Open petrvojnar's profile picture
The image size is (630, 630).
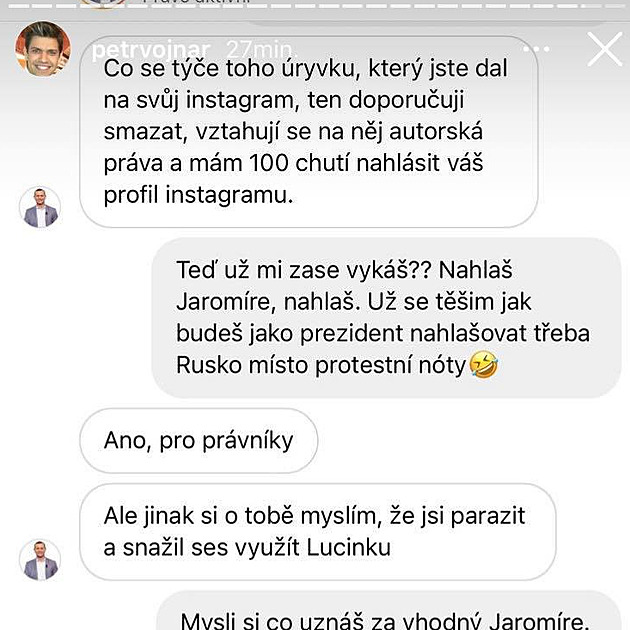click(x=42, y=49)
